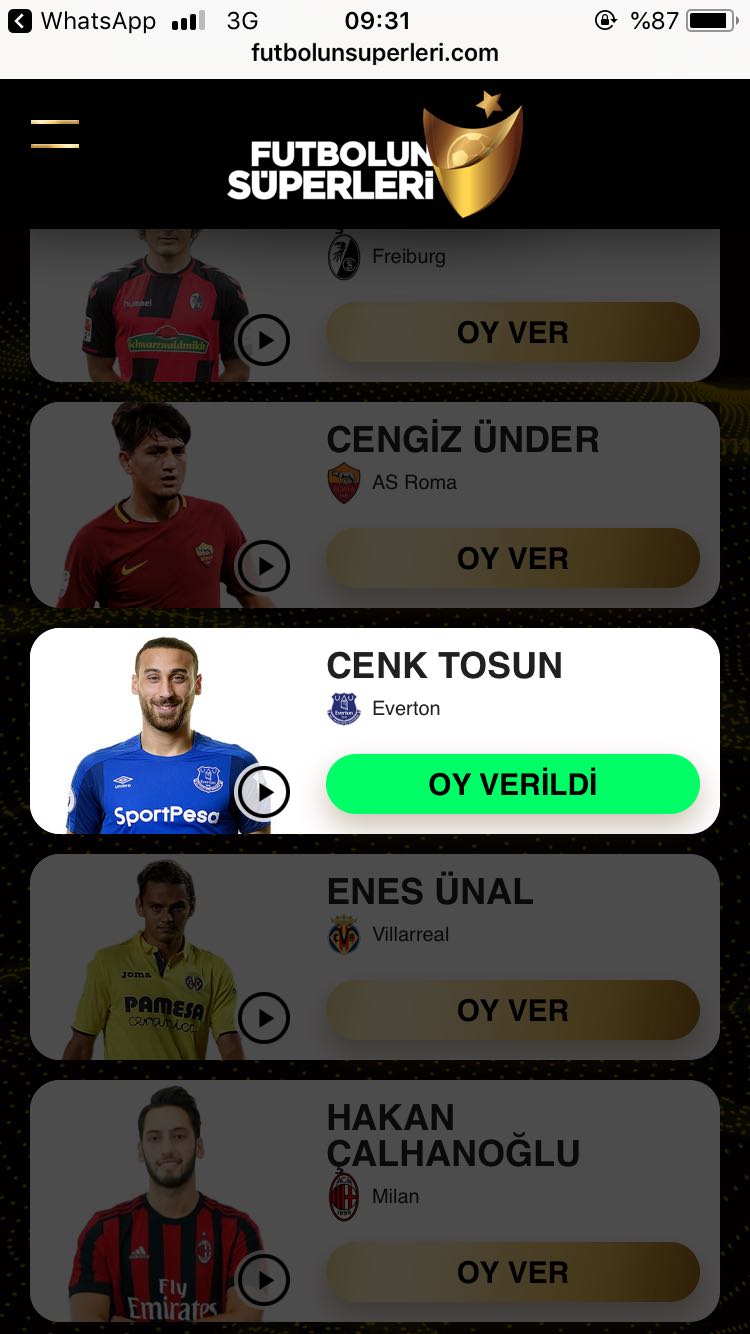The height and width of the screenshot is (1334, 750).
Task: Return to WhatsApp via the back arrow
Action: click(x=20, y=21)
